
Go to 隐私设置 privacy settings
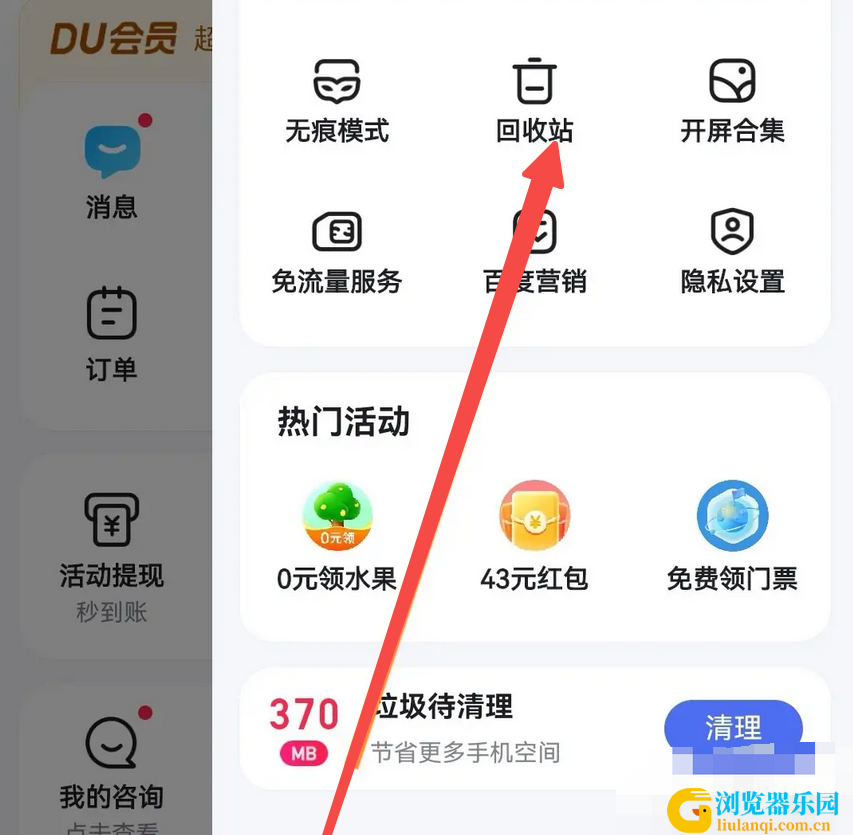tap(732, 252)
